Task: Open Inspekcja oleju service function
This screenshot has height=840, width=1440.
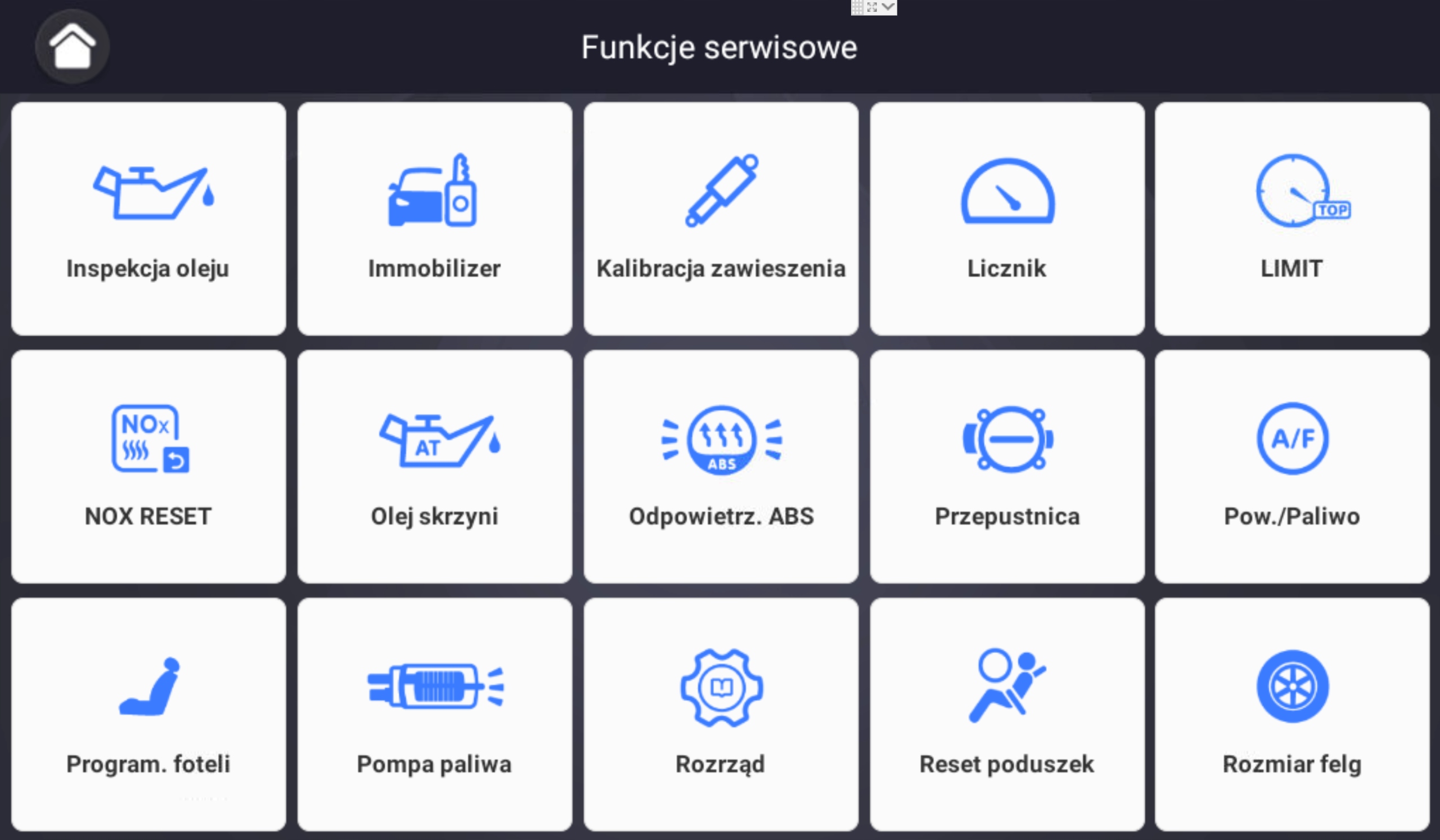Action: tap(148, 219)
